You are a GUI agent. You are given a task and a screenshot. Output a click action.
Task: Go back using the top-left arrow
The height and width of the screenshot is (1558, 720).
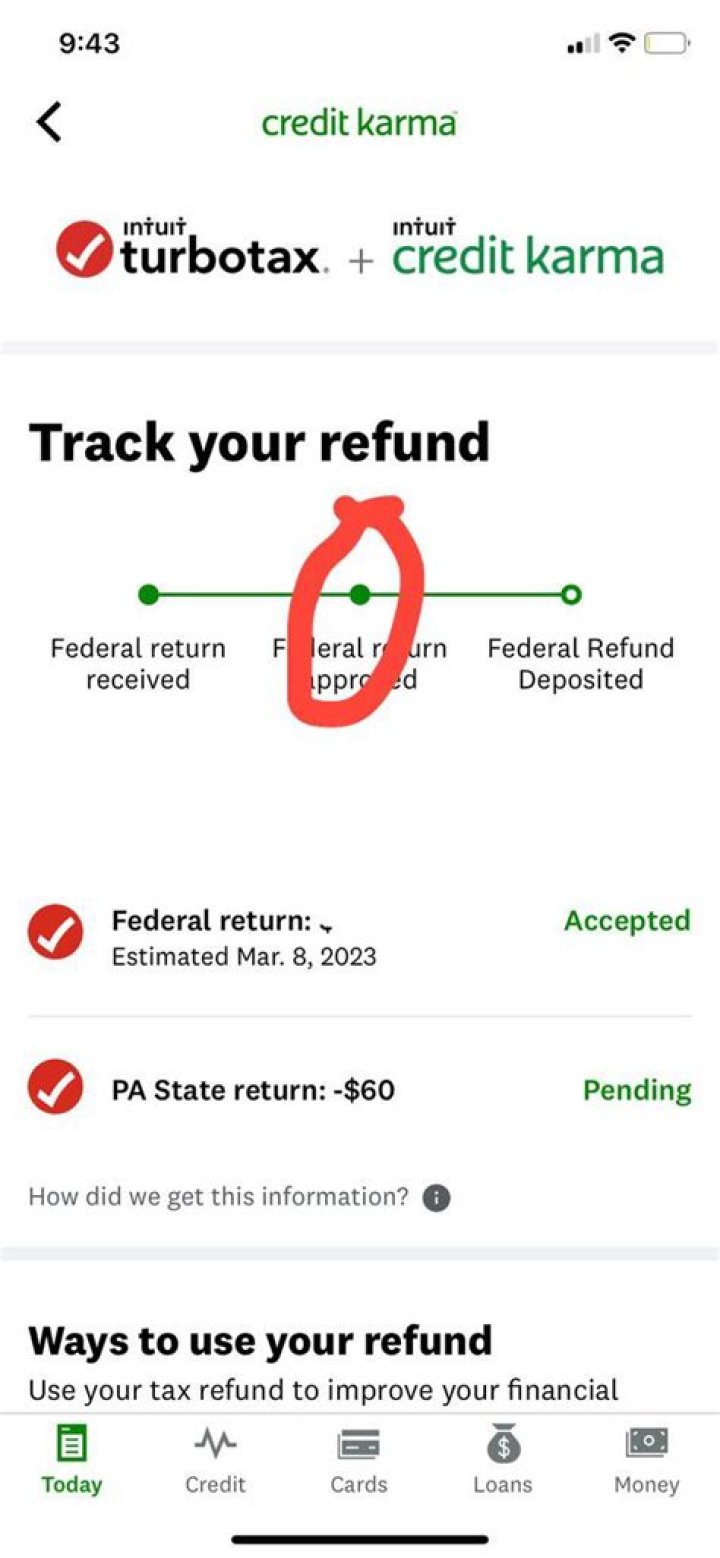coord(49,122)
